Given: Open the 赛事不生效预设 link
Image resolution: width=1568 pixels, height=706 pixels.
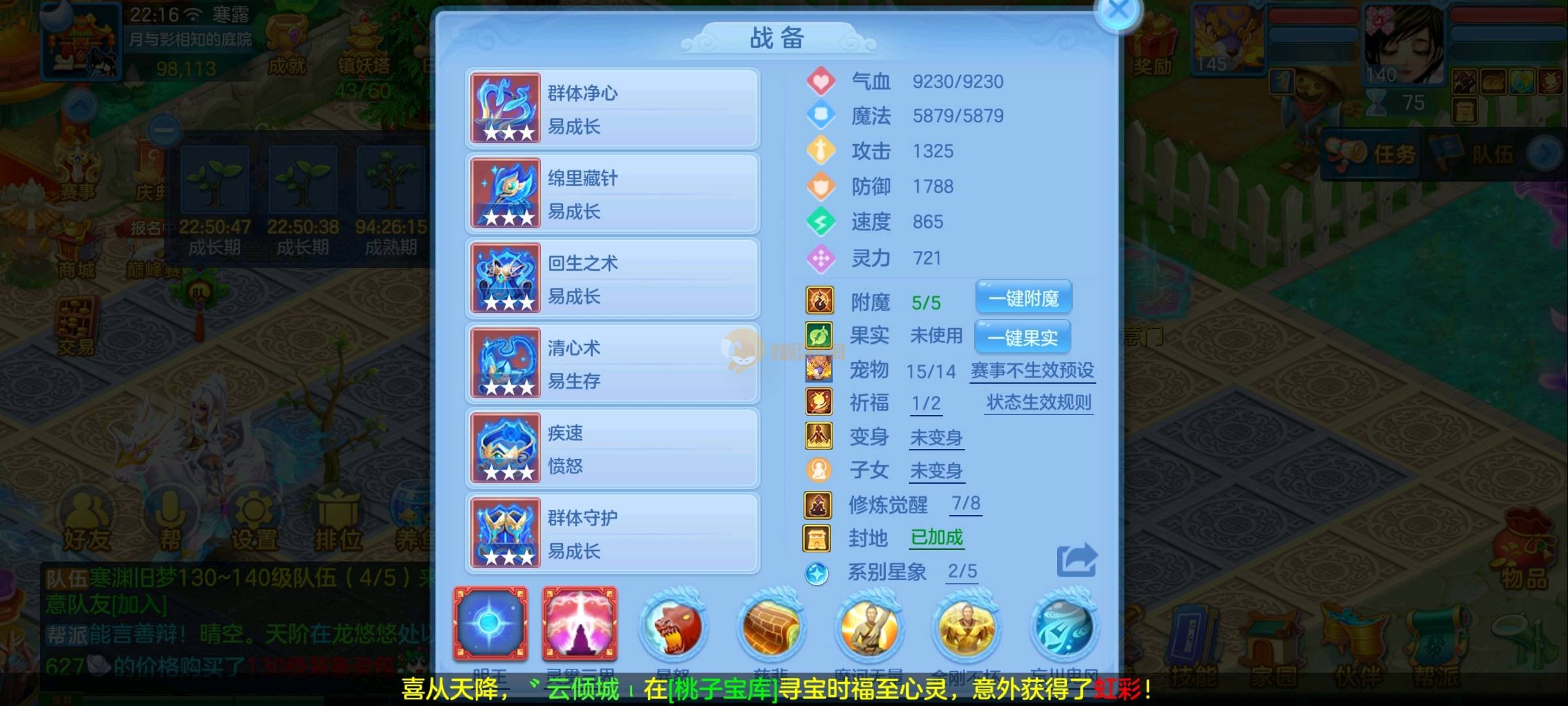Looking at the screenshot, I should (x=1032, y=371).
